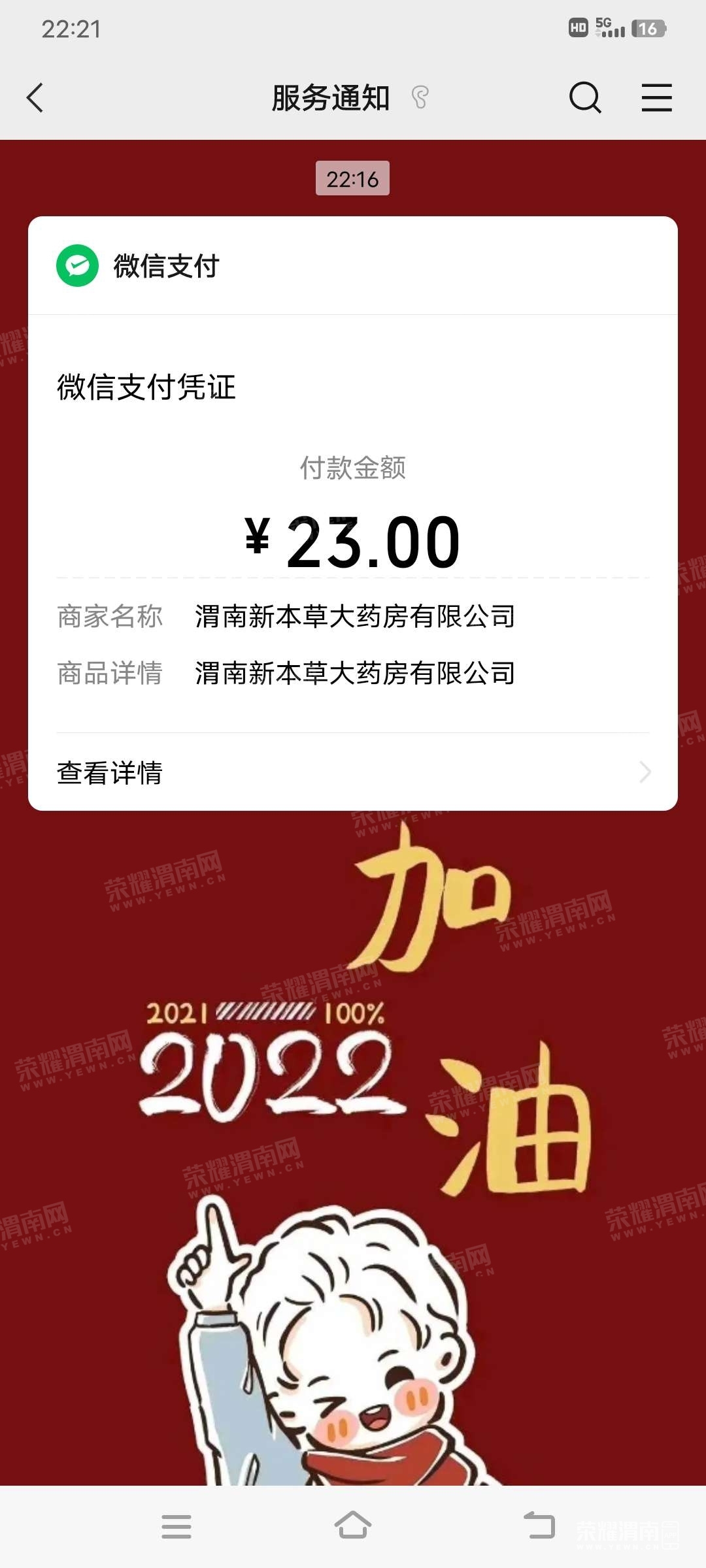Go back from the 服务通知 screen
706x1568 pixels.
(35, 98)
